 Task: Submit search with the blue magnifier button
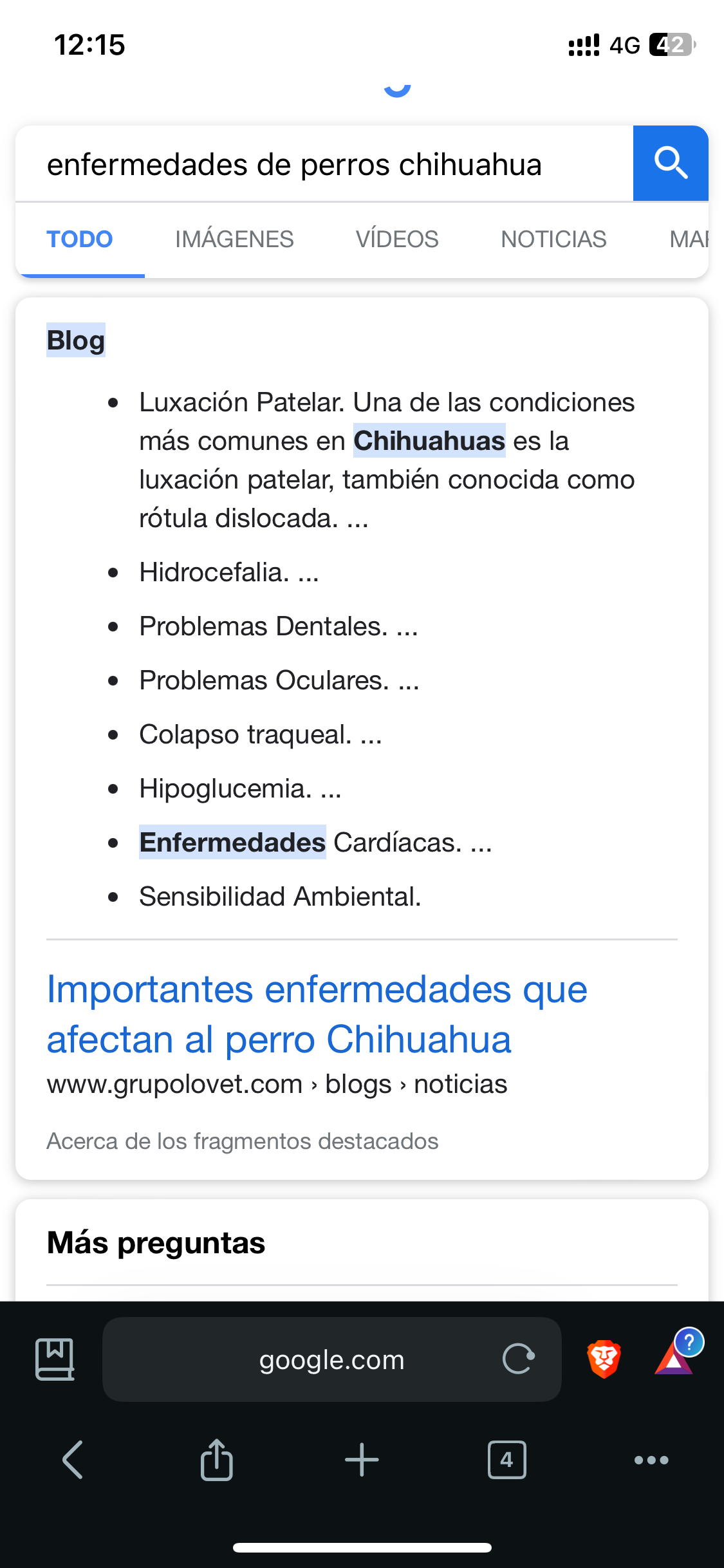[670, 163]
